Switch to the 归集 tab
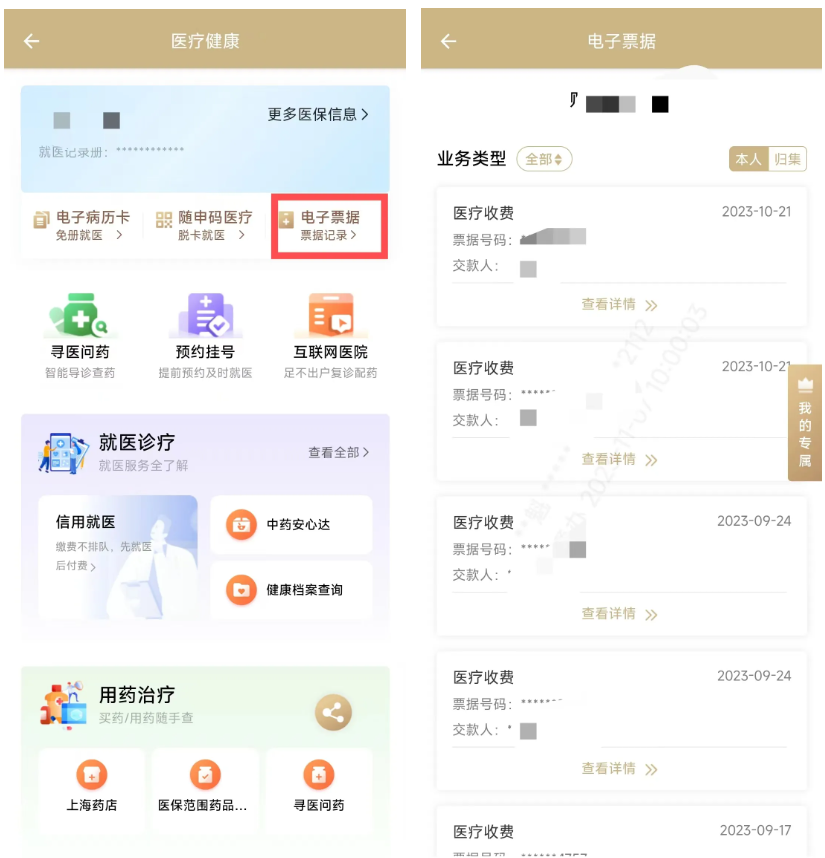This screenshot has width=825, height=858. click(x=788, y=159)
